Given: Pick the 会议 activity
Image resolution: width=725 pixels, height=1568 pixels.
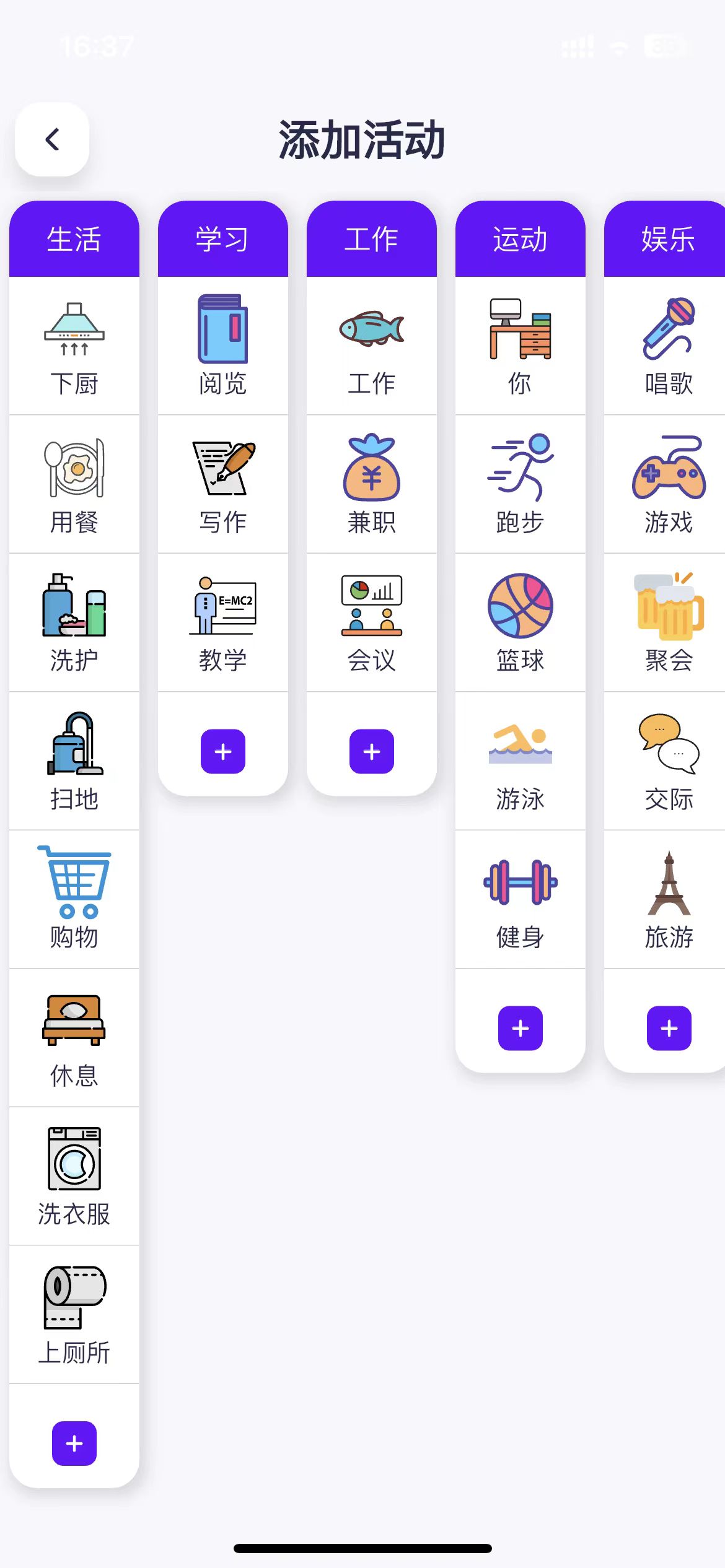Looking at the screenshot, I should (372, 623).
